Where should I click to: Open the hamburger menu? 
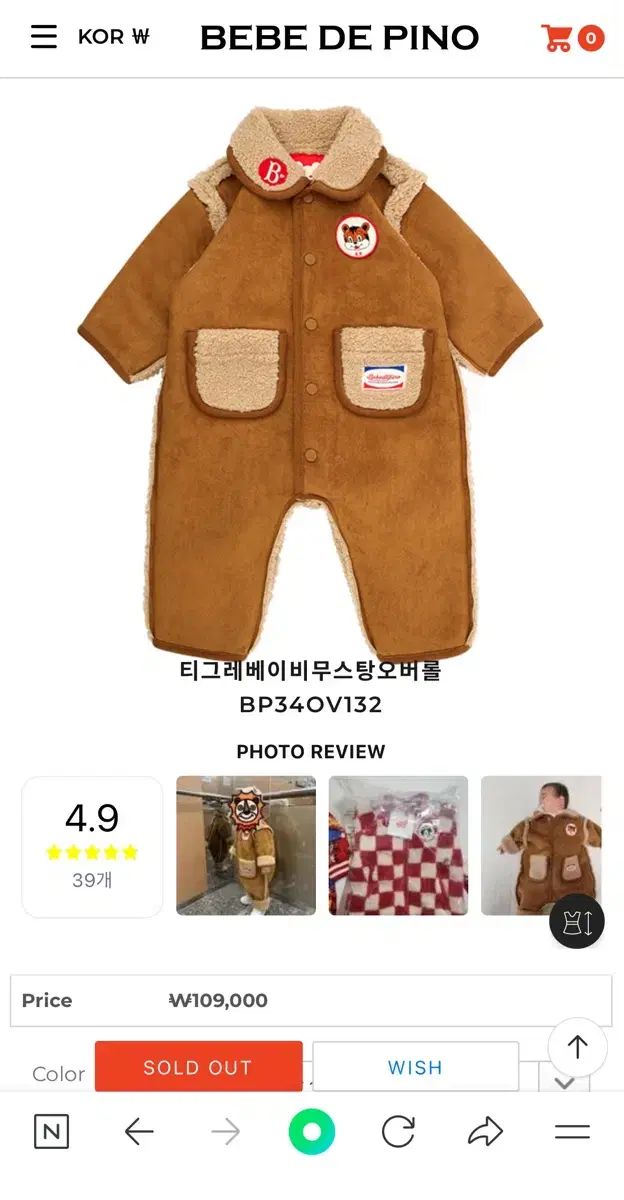coord(44,37)
